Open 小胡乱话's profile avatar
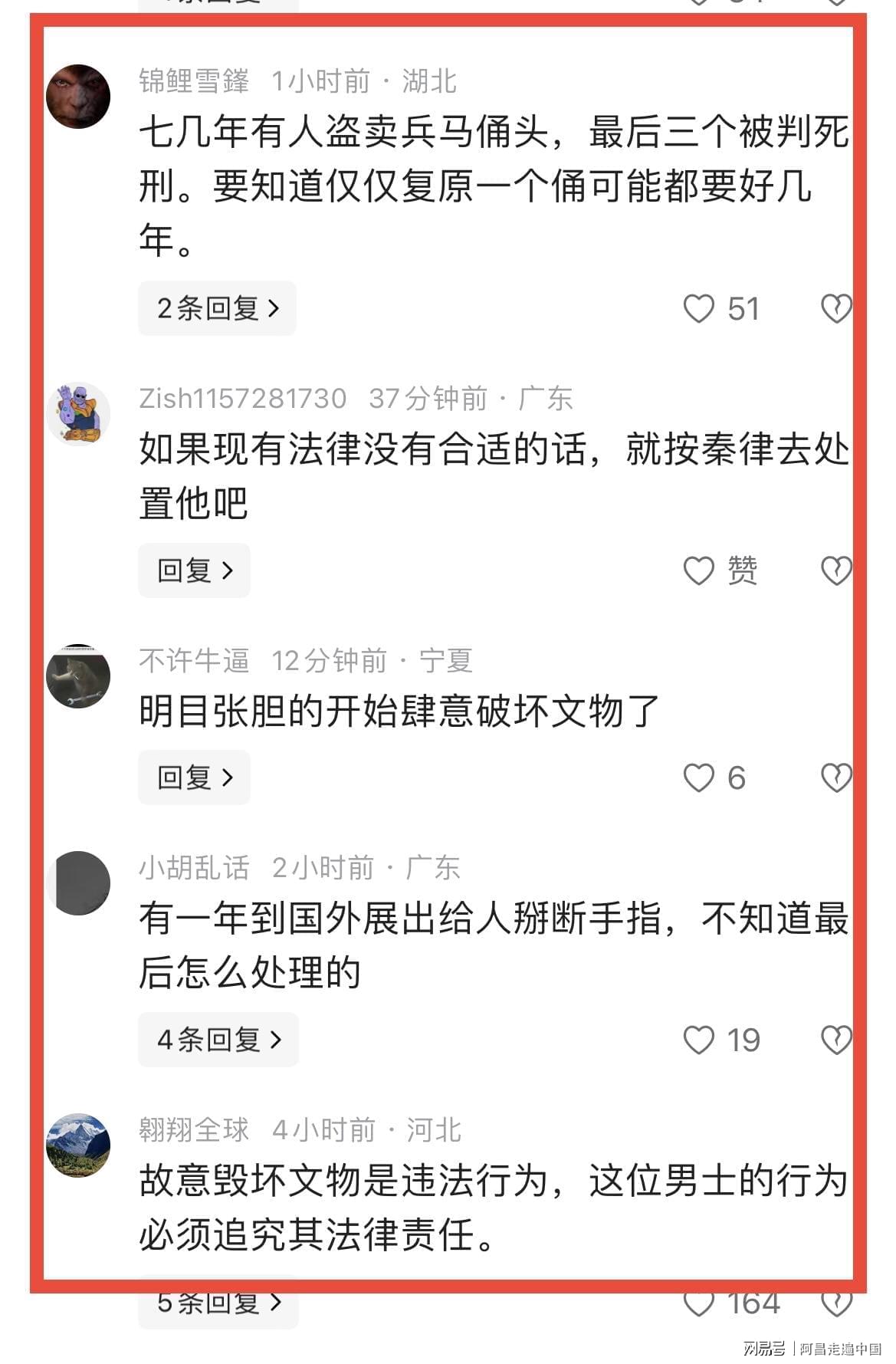The width and height of the screenshot is (896, 1364). [78, 882]
